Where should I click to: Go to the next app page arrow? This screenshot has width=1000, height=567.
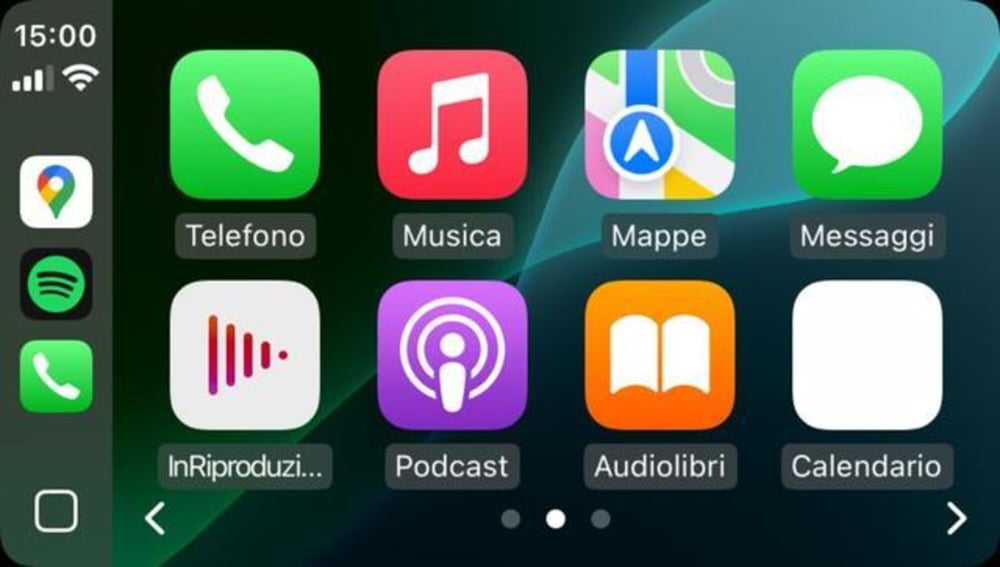tap(957, 518)
